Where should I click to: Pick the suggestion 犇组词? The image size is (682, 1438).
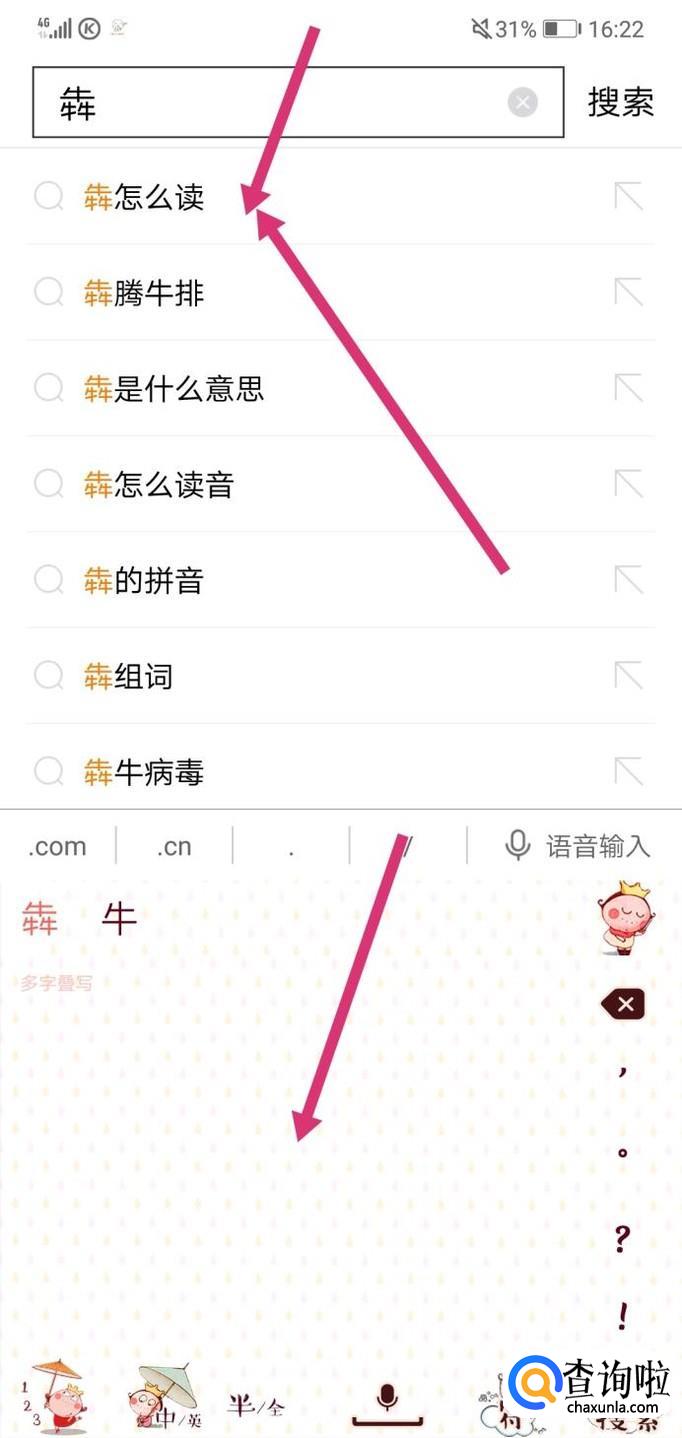[130, 677]
